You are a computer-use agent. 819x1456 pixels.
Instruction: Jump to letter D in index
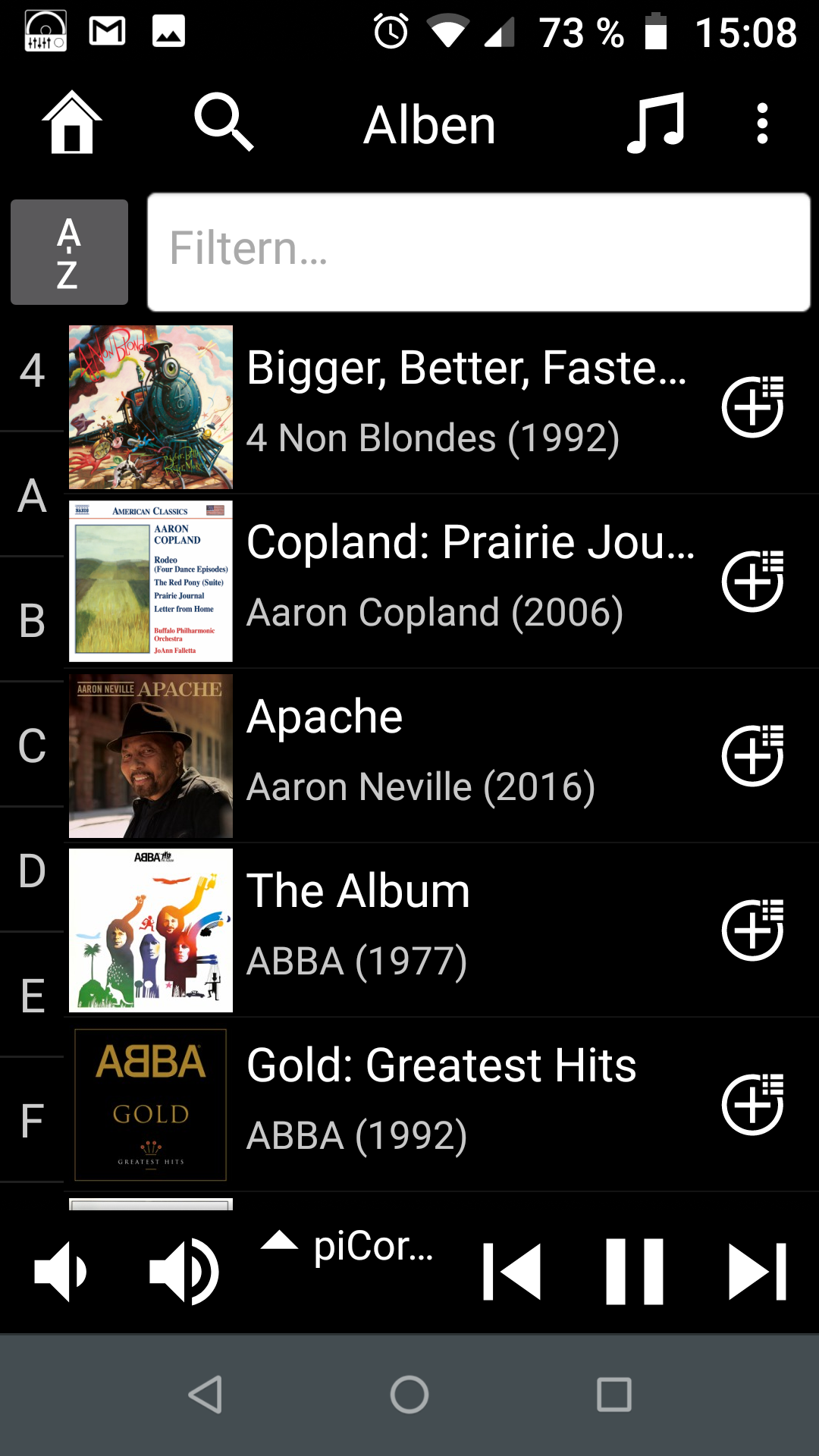32,870
